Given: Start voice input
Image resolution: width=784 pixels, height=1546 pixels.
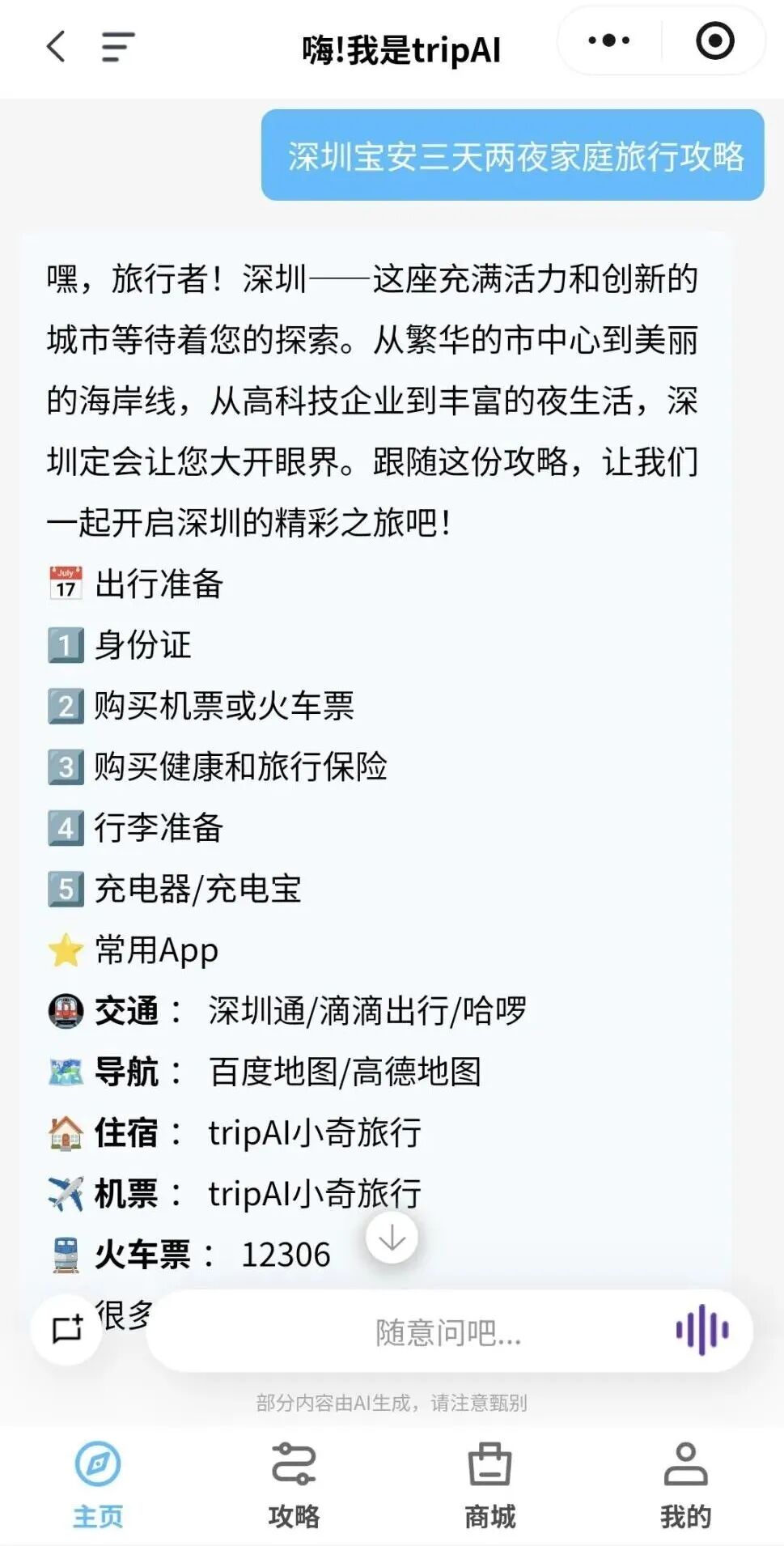Looking at the screenshot, I should coord(702,1330).
